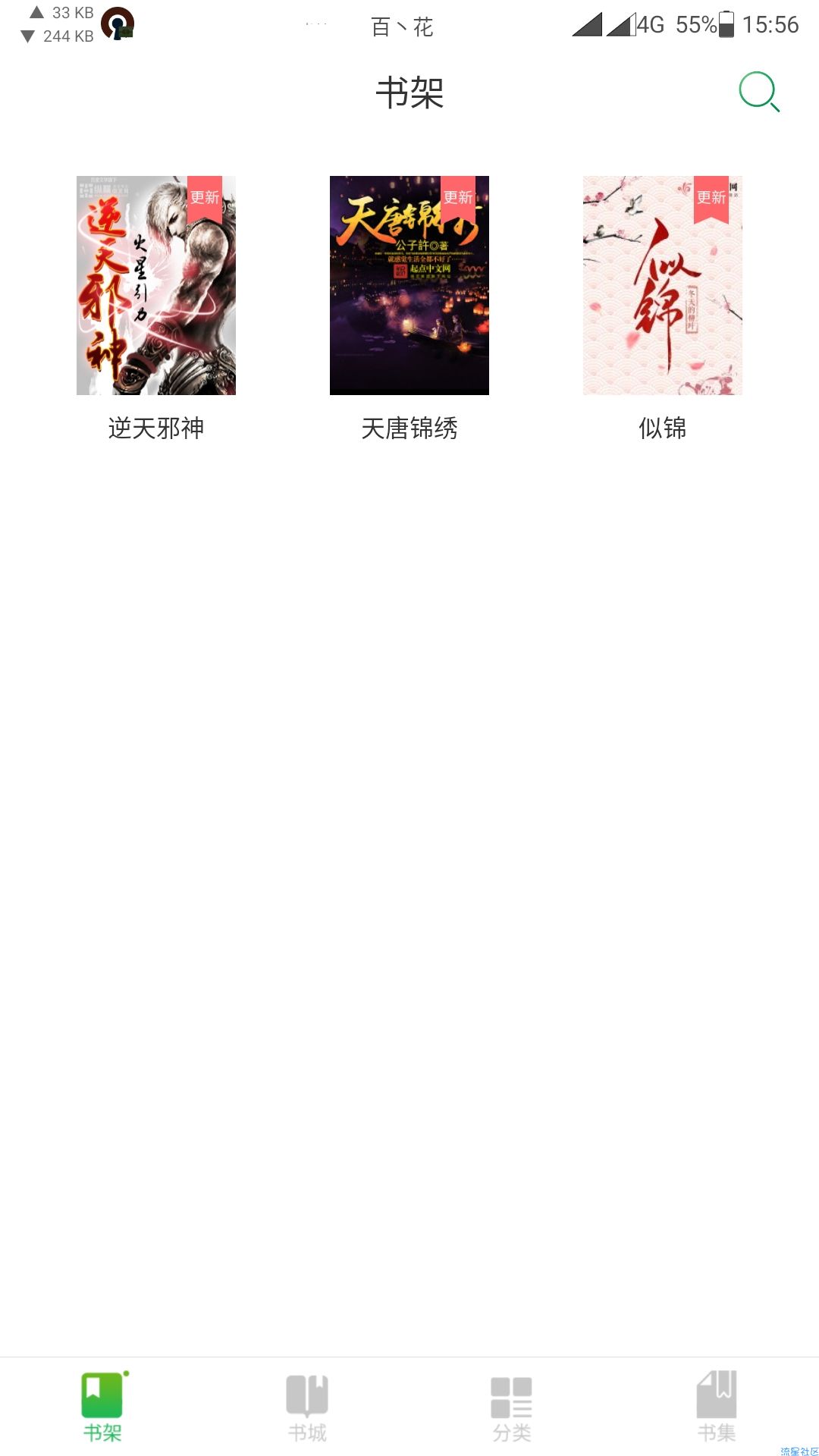Image resolution: width=819 pixels, height=1456 pixels.
Task: Switch to the 书集 tab
Action: [717, 1407]
